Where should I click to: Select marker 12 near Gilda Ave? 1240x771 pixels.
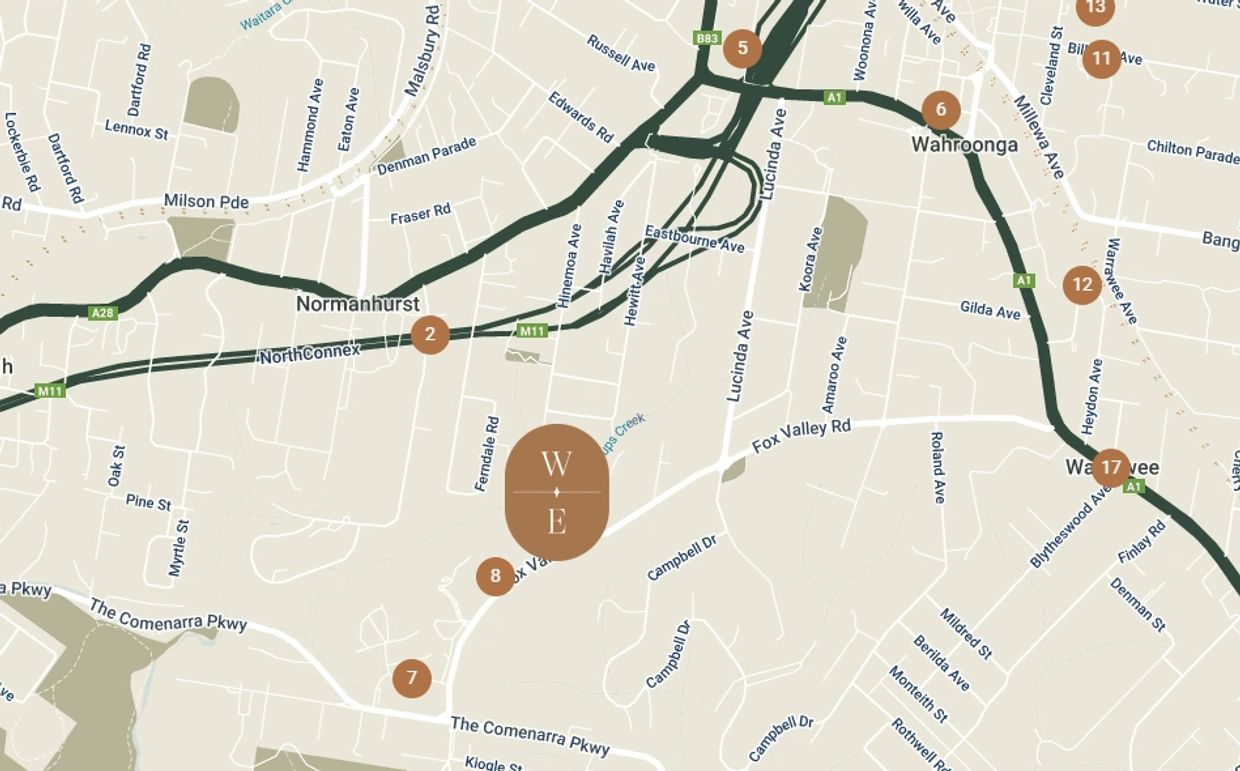click(1082, 285)
